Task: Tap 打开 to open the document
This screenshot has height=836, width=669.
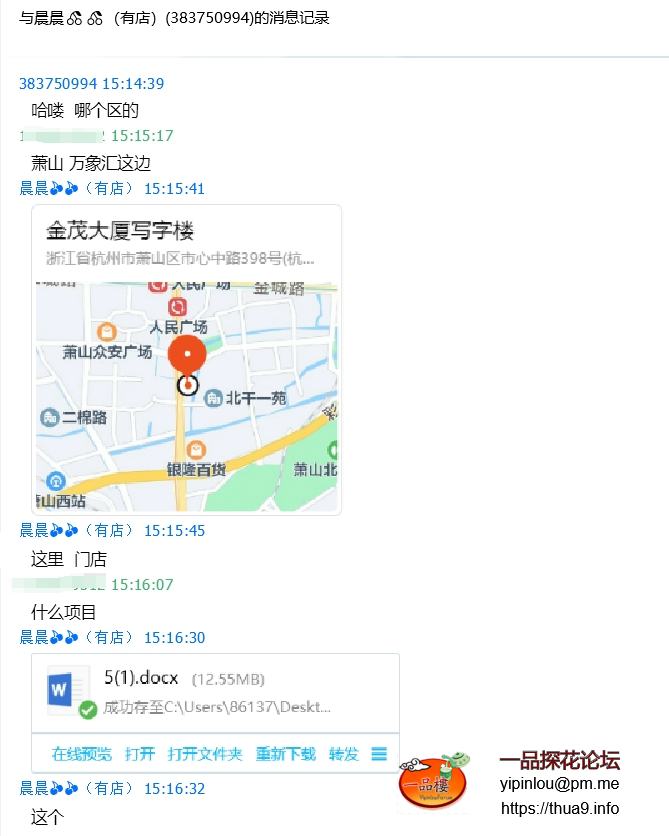Action: click(x=140, y=754)
